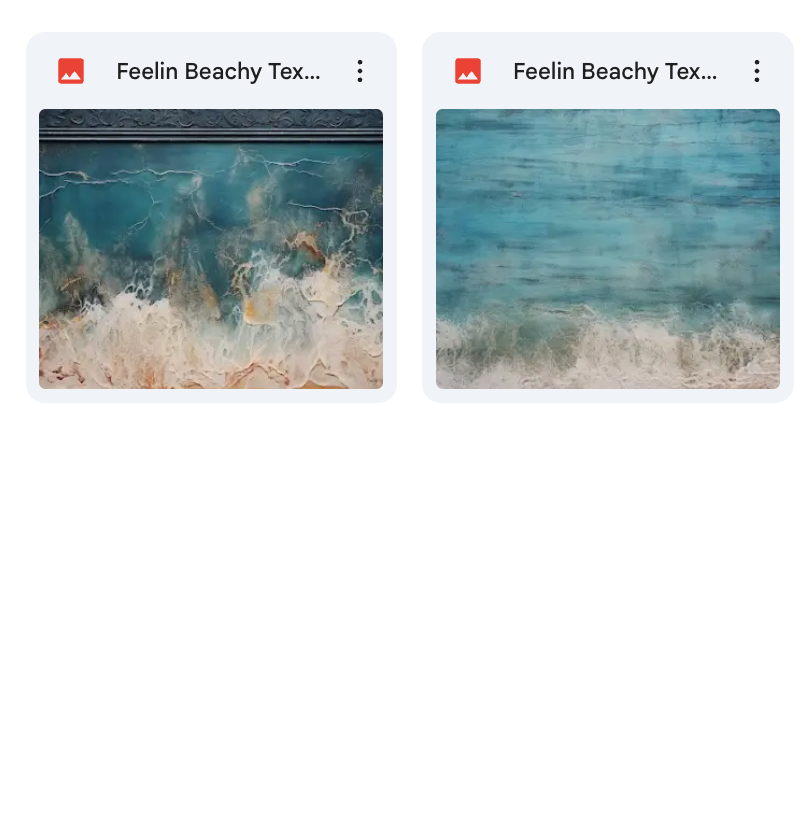Image resolution: width=804 pixels, height=820 pixels.
Task: Open more options for the smooth blue streaks file
Action: click(757, 71)
